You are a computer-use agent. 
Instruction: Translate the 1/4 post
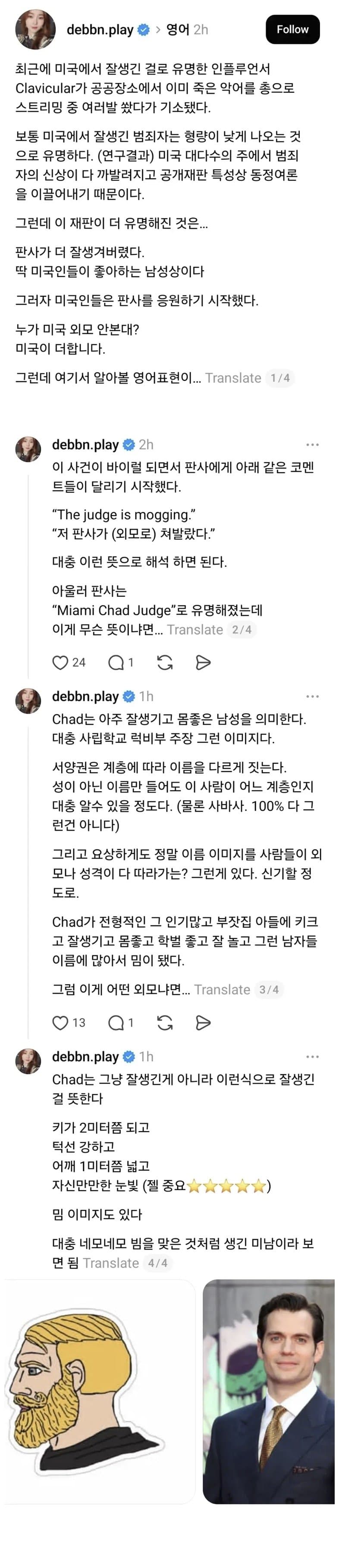coord(233,378)
